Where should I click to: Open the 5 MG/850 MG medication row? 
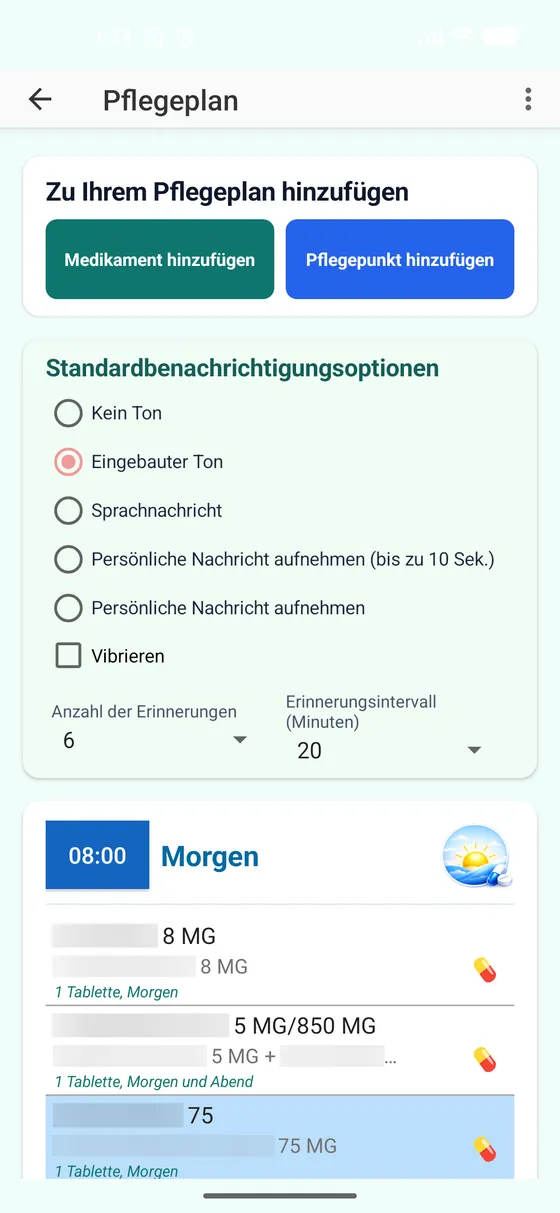(x=280, y=1050)
